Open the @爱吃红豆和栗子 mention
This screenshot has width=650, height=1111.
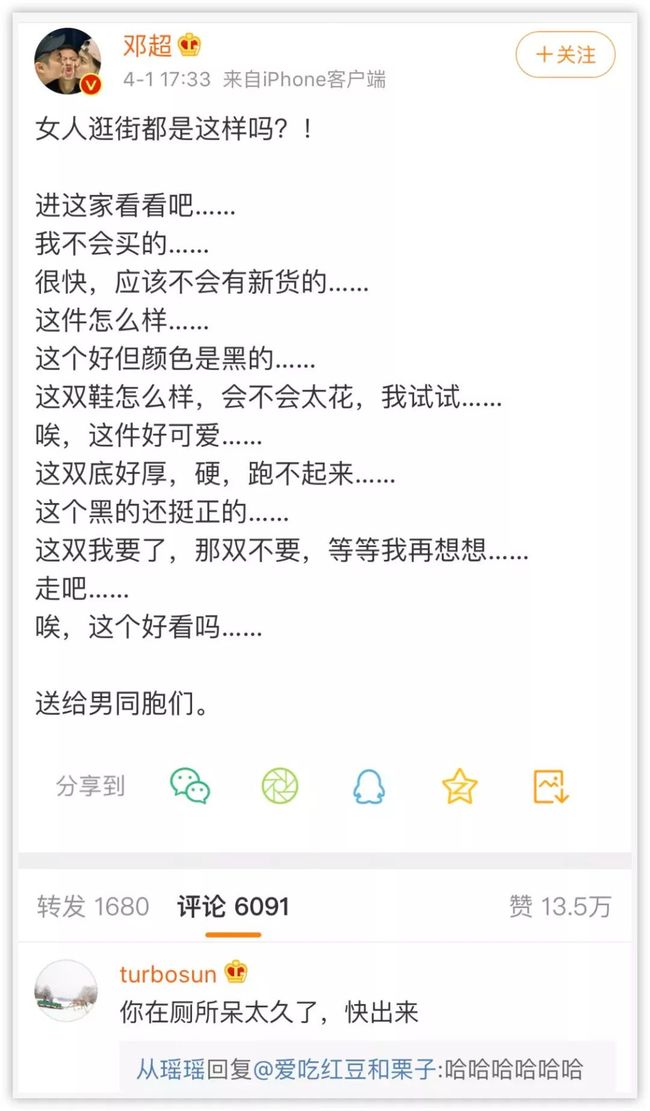pyautogui.click(x=344, y=1068)
